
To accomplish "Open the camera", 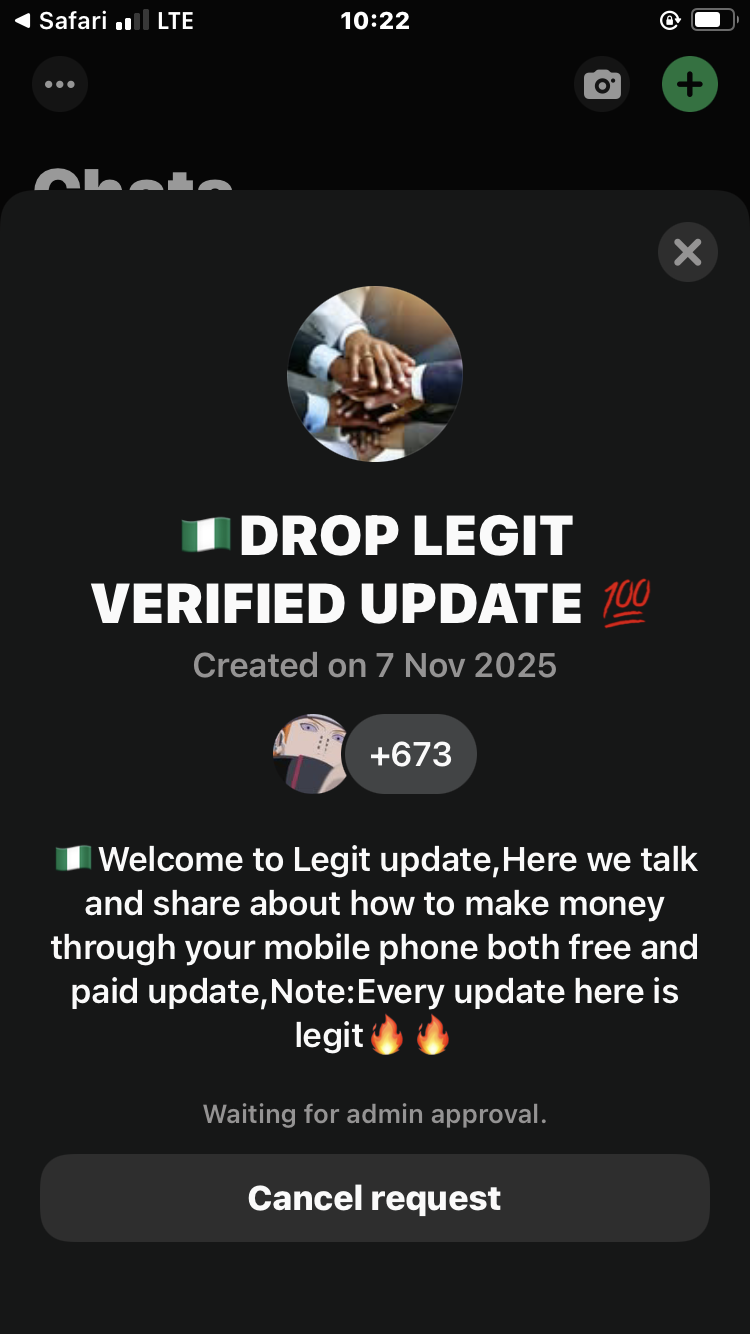I will point(601,85).
